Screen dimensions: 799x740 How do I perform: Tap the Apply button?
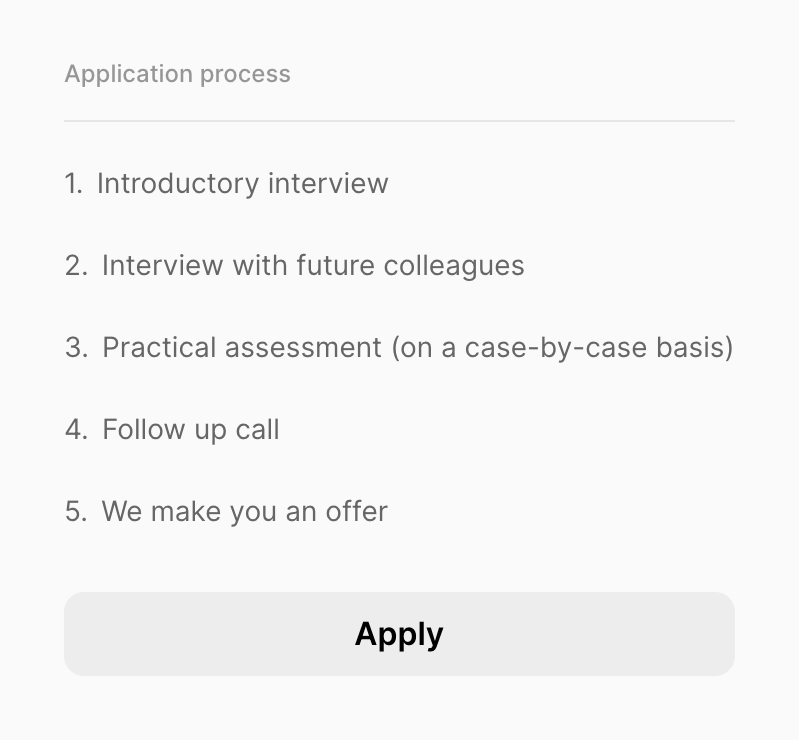coord(399,634)
